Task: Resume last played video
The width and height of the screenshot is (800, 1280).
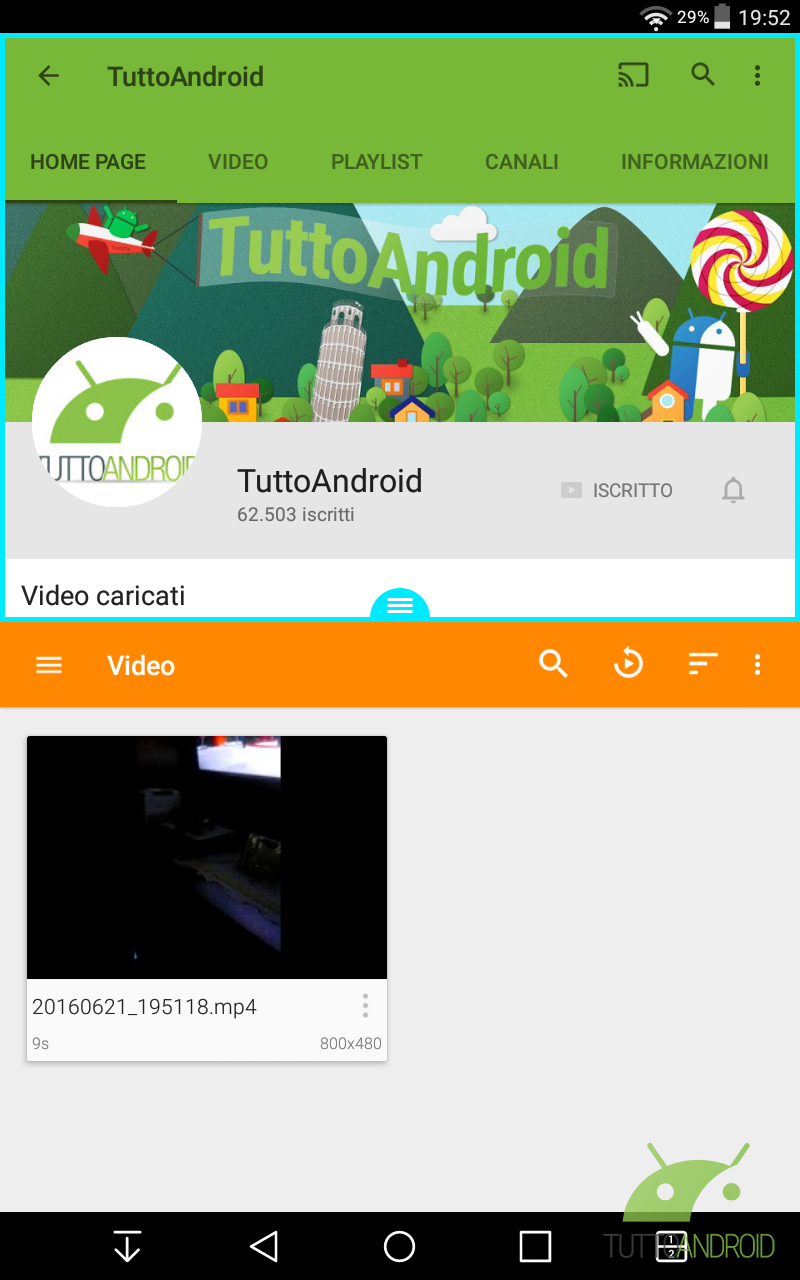Action: (x=628, y=663)
